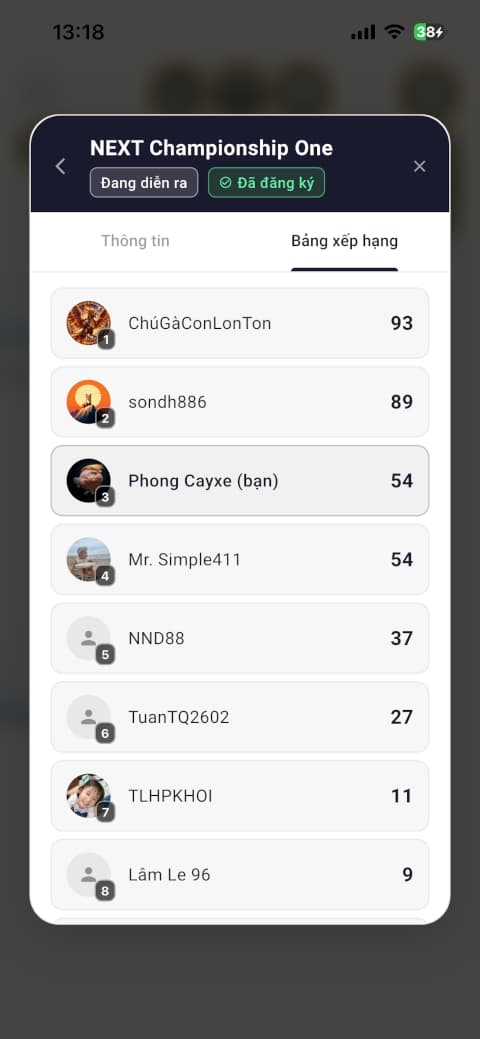Select the Bảng xếp hạng tab
The width and height of the screenshot is (480, 1039).
coord(345,241)
